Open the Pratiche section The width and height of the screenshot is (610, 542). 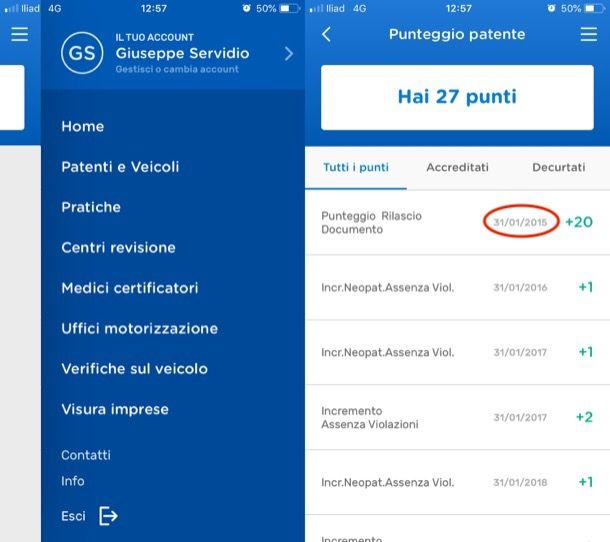(91, 207)
